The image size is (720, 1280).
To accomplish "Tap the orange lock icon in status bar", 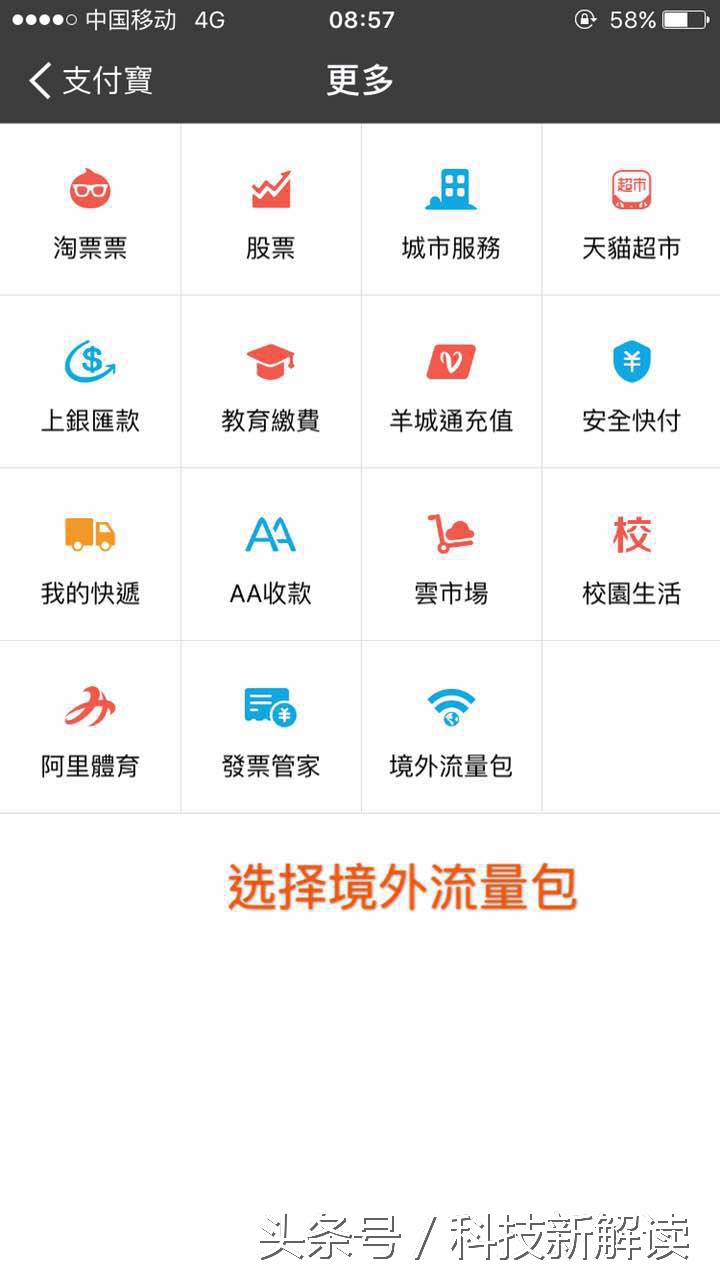I will coord(582,17).
